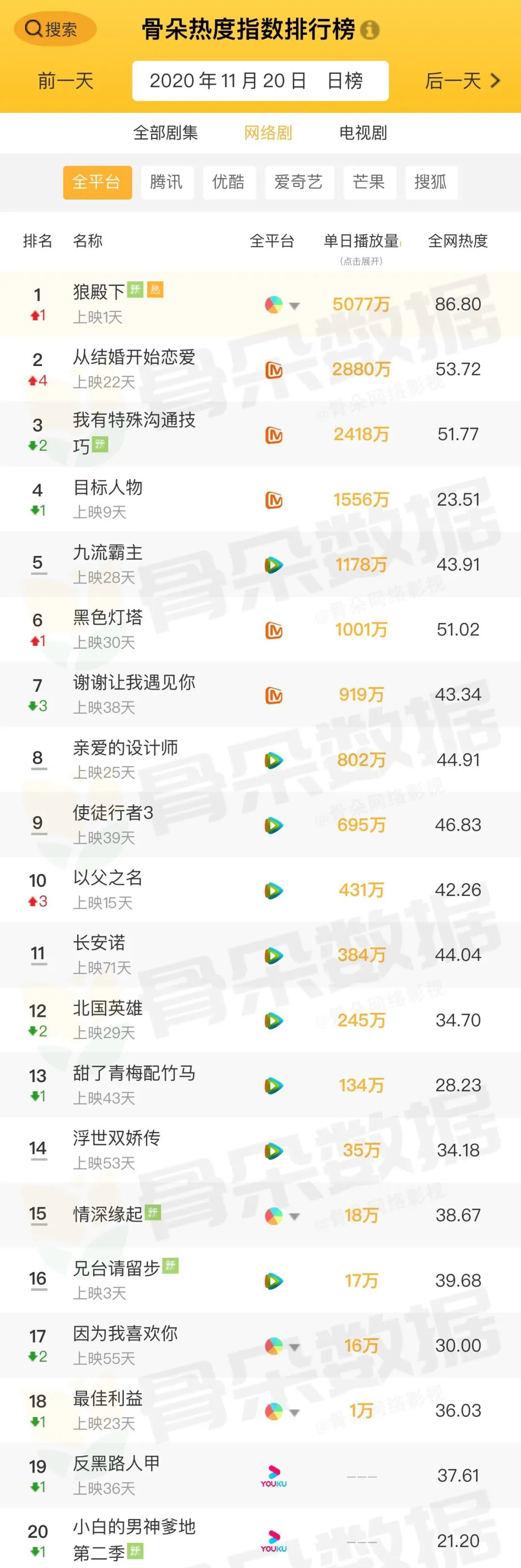Select the 芒果 platform filter

coord(369,182)
